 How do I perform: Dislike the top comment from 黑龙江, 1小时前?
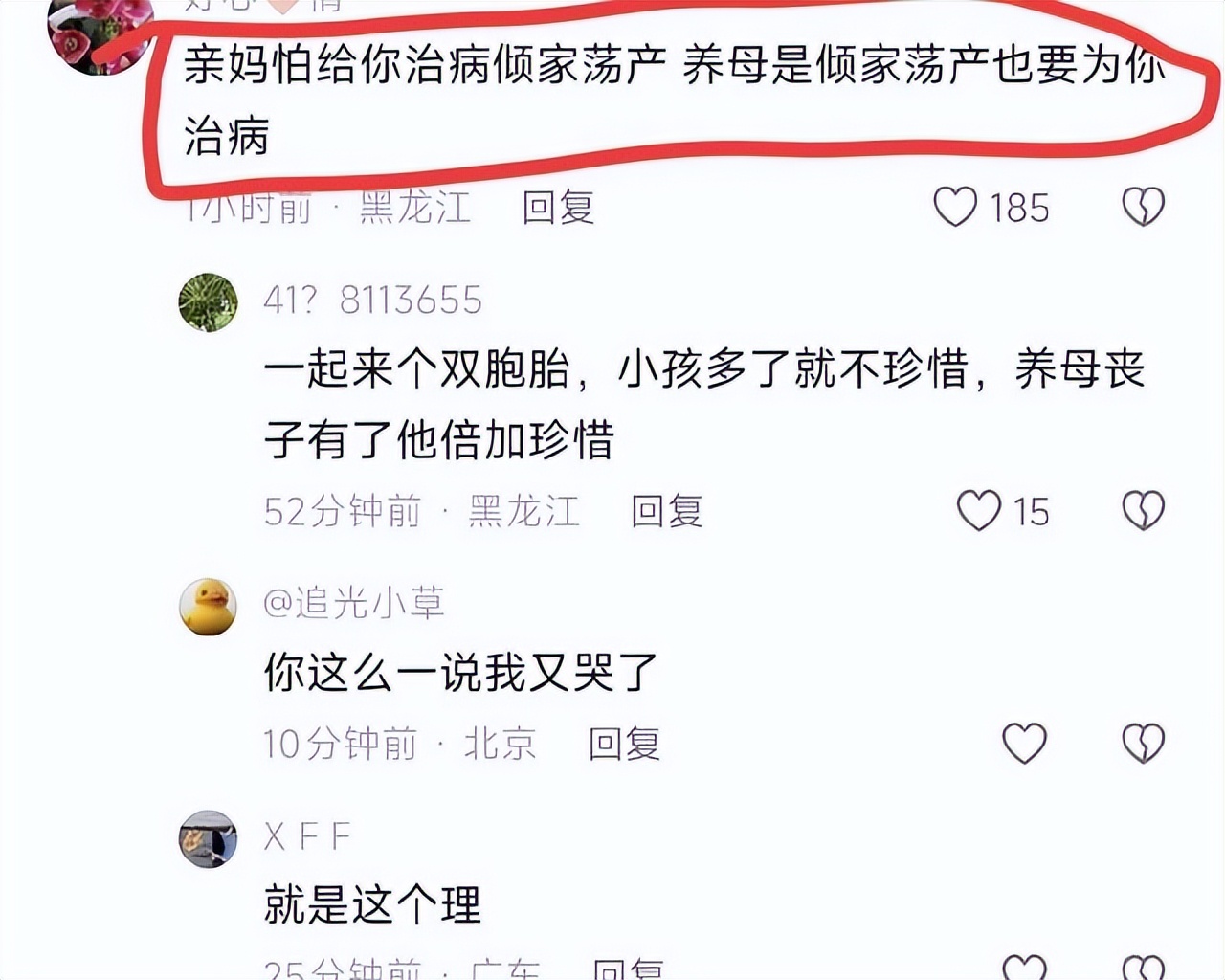(x=1143, y=207)
